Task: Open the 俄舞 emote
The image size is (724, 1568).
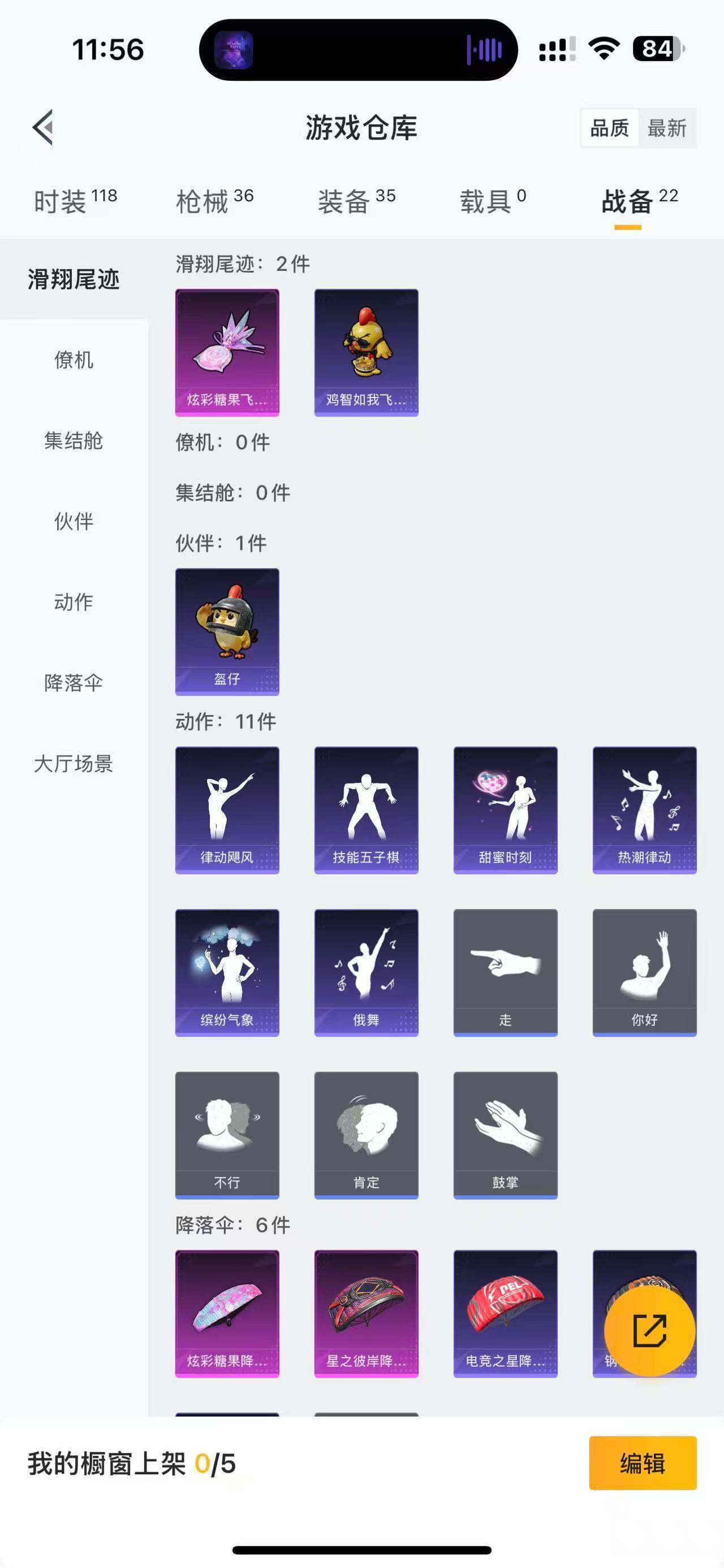Action: pyautogui.click(x=366, y=973)
